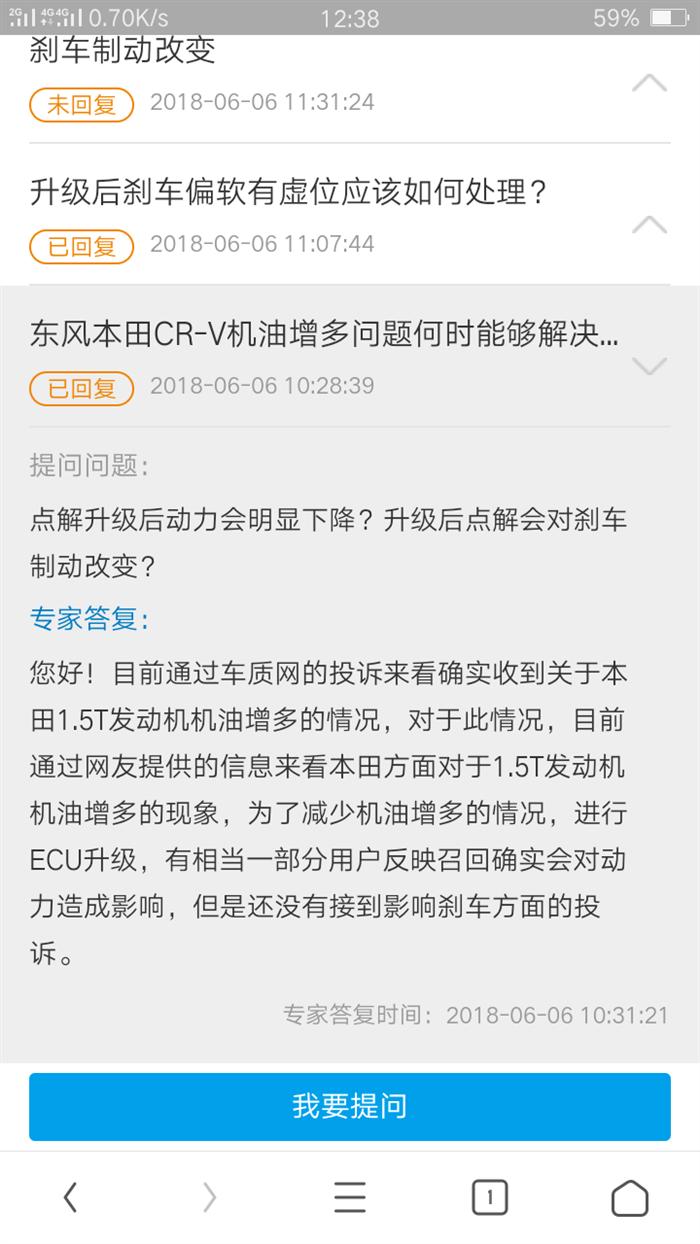This screenshot has width=700, height=1244.
Task: Tap the 我要提问 button
Action: [349, 1107]
